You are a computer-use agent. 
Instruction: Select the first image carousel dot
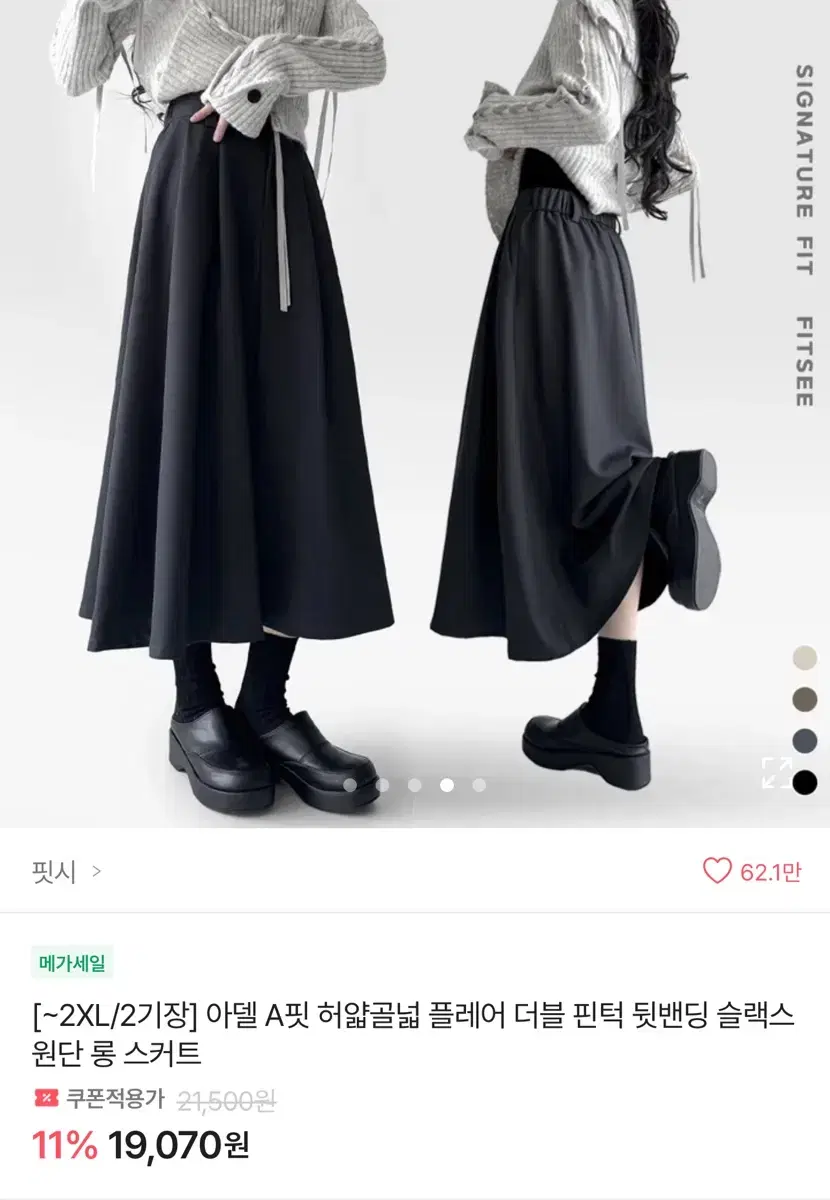(350, 787)
